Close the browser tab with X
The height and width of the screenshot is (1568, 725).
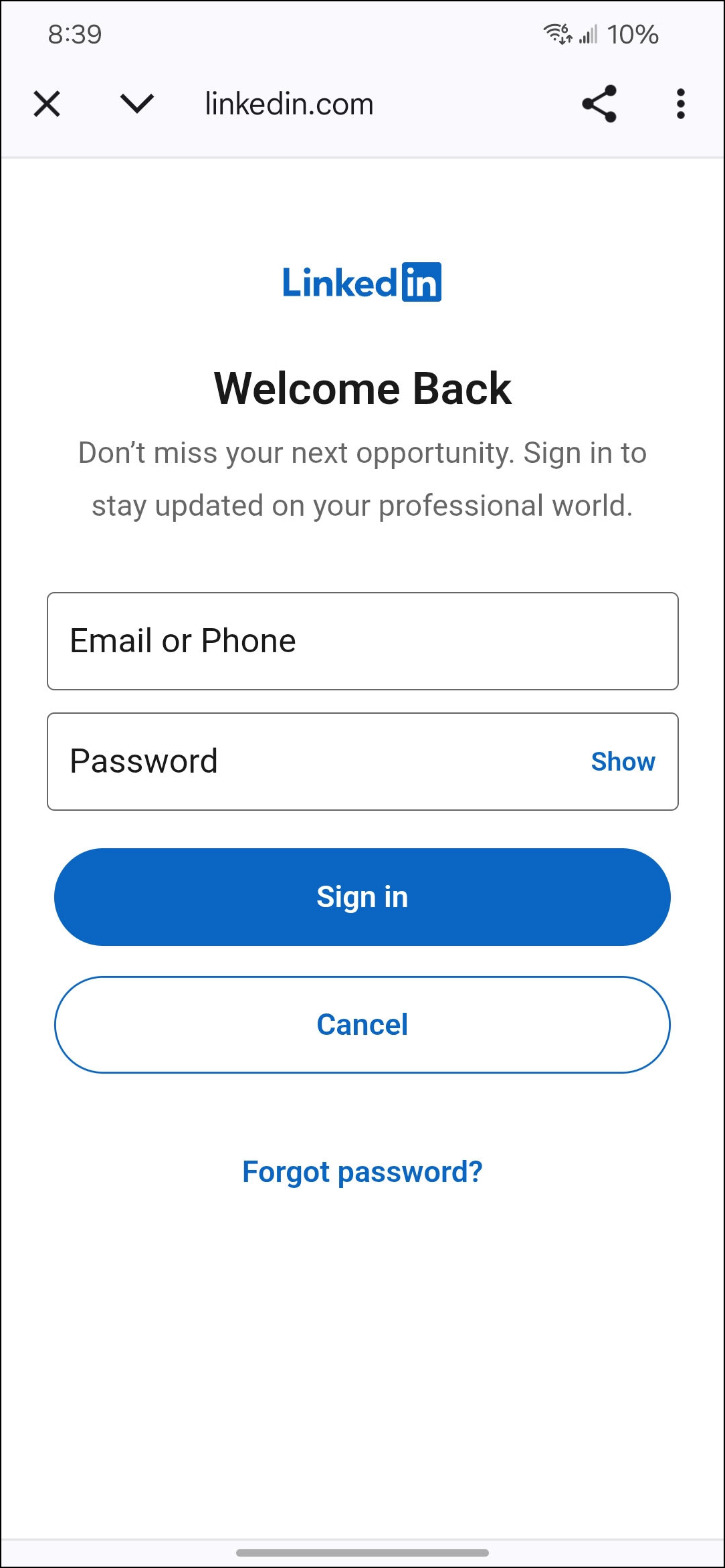pos(47,104)
